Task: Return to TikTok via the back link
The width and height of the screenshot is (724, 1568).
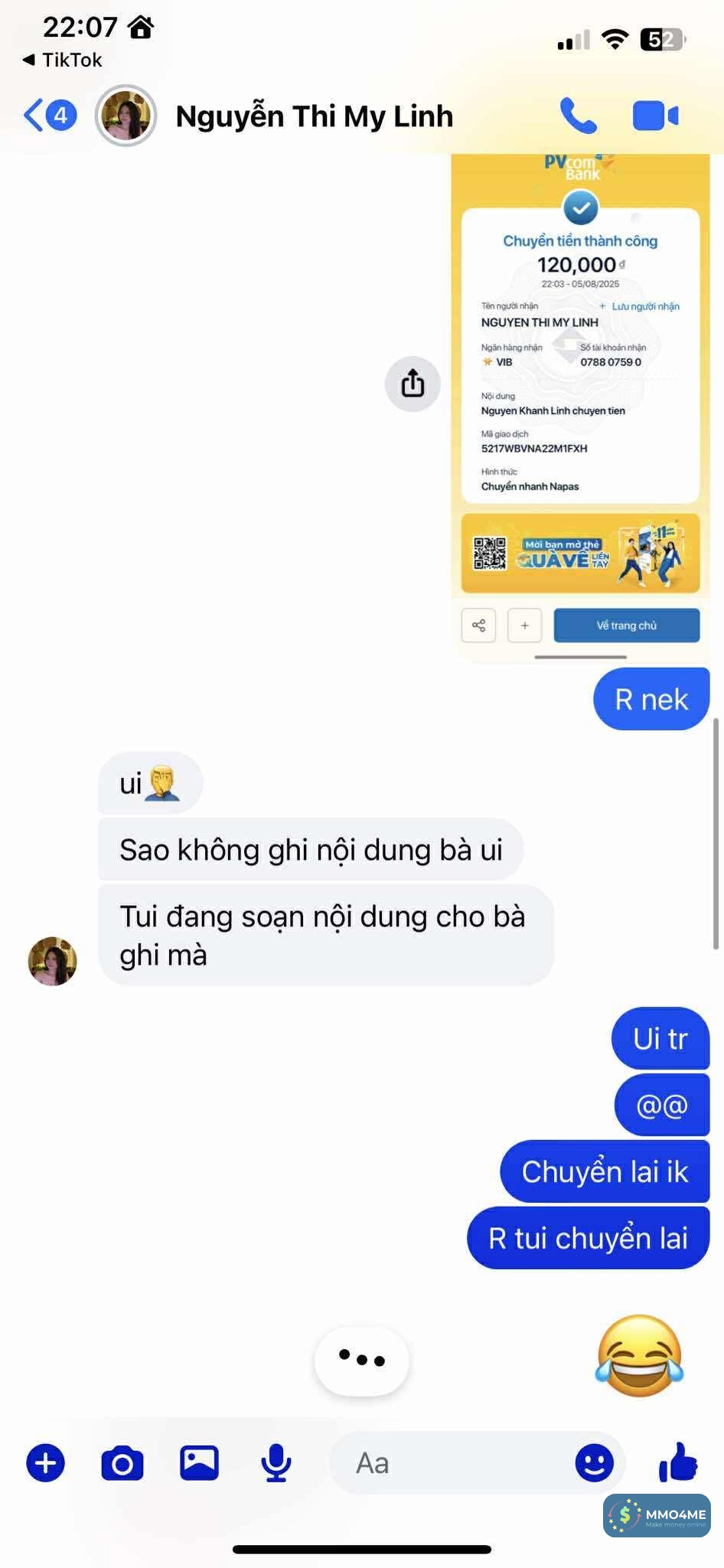Action: tap(63, 60)
